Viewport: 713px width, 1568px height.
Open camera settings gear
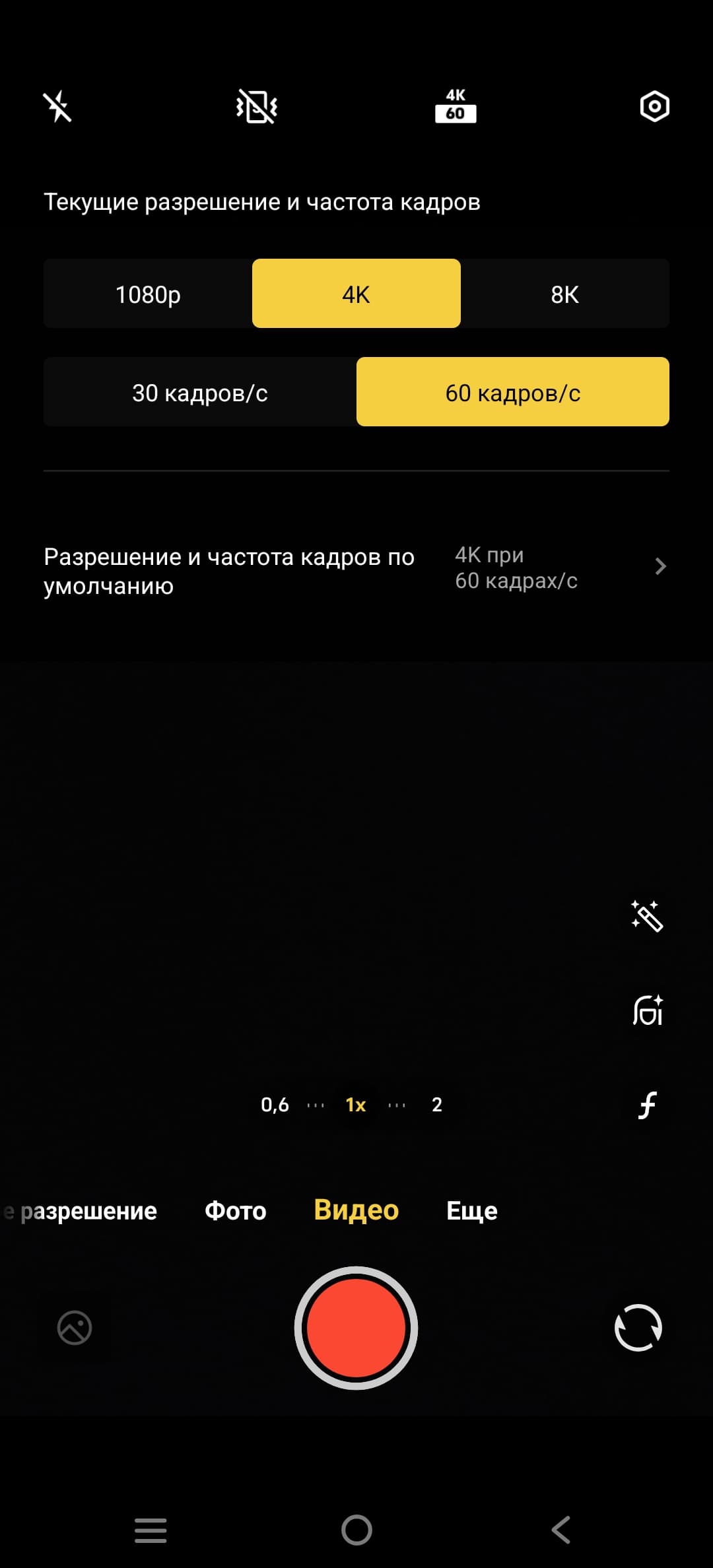tap(654, 107)
